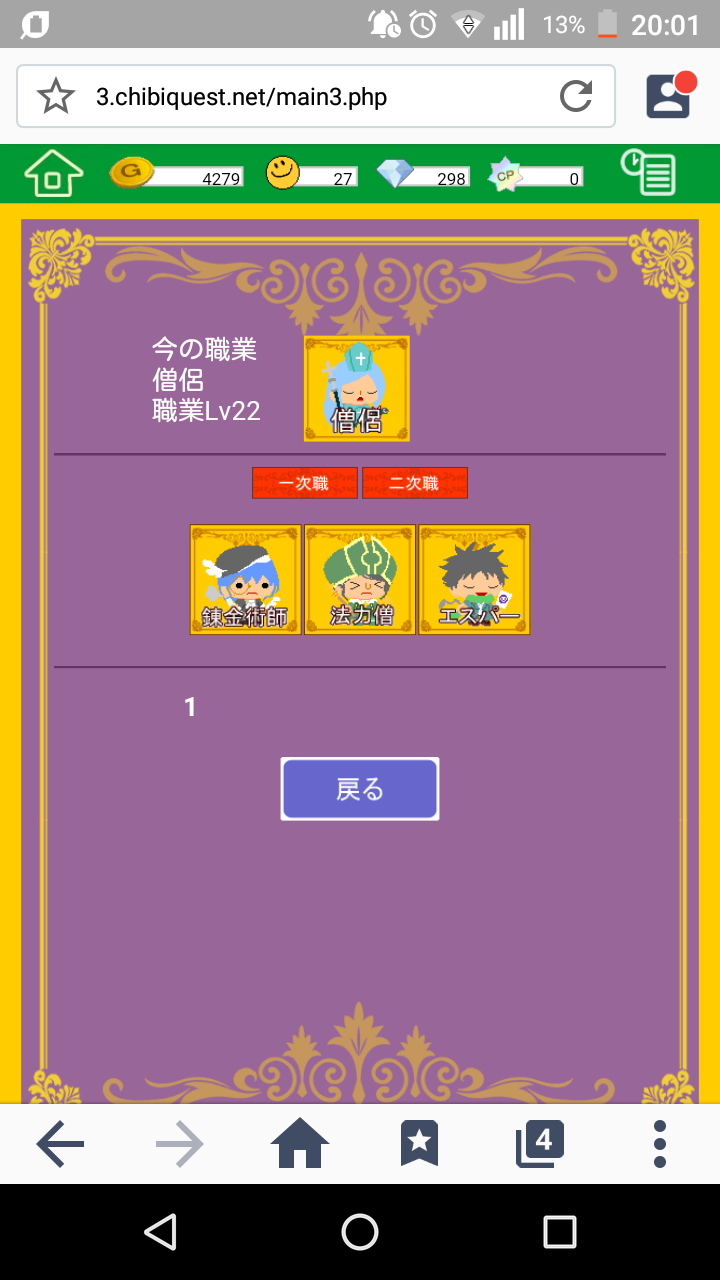Select the 錬金術師 job tile
The height and width of the screenshot is (1280, 720).
(x=245, y=580)
